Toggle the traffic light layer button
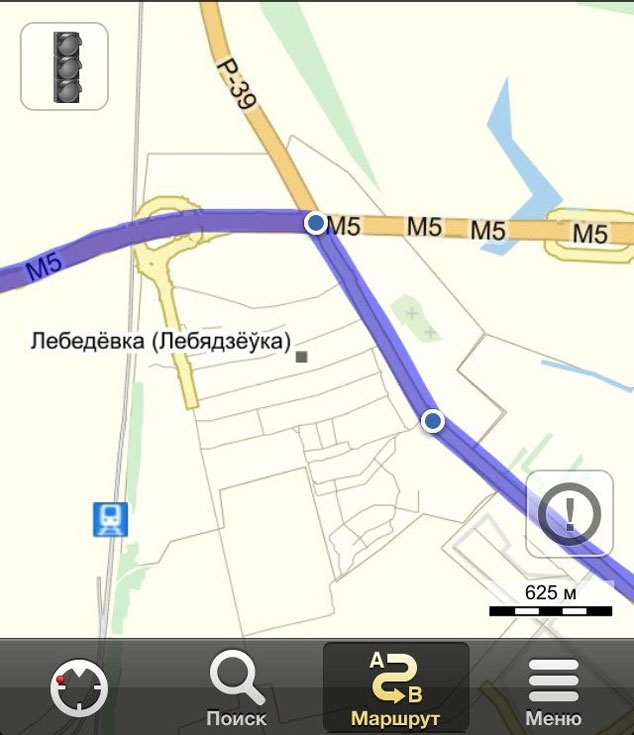Screen dimensions: 634x735 click(65, 67)
